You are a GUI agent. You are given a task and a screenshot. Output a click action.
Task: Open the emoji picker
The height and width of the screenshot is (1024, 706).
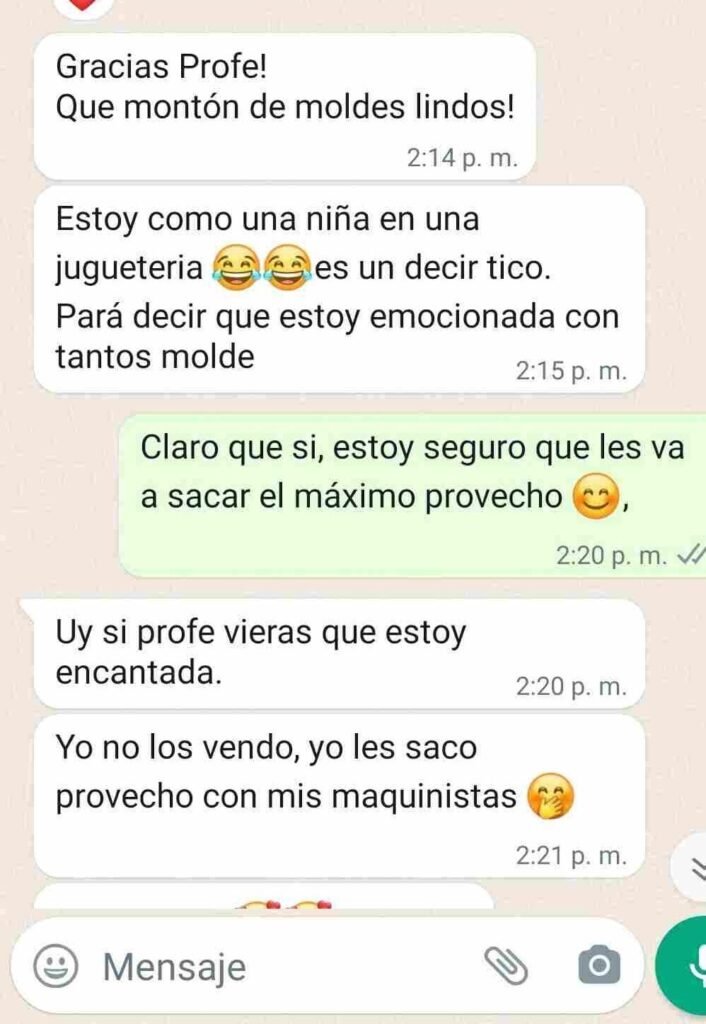click(56, 966)
